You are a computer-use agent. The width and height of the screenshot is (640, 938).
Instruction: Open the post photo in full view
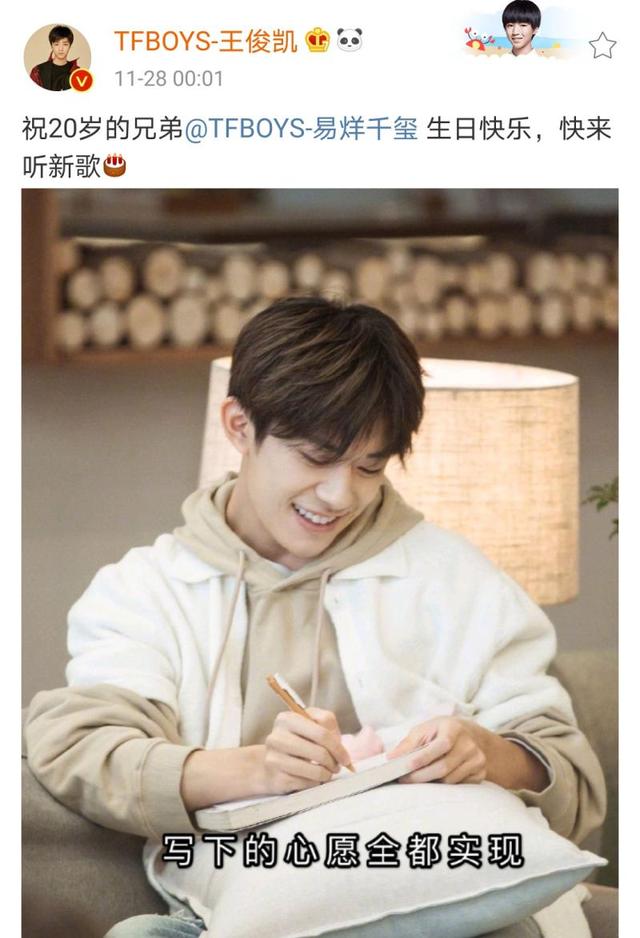pyautogui.click(x=320, y=560)
